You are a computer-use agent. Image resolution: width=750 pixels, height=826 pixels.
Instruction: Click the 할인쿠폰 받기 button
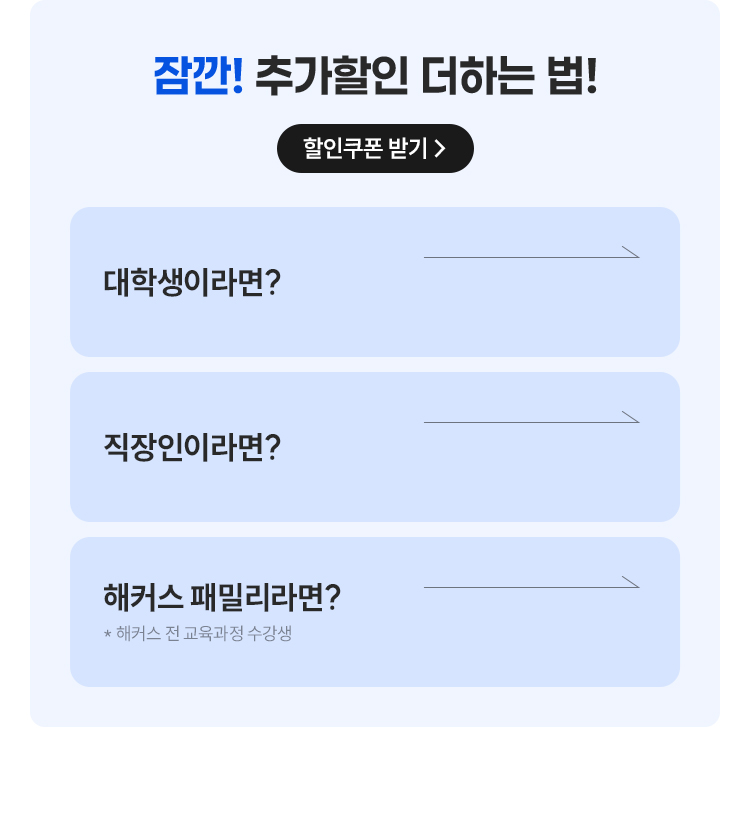[375, 147]
